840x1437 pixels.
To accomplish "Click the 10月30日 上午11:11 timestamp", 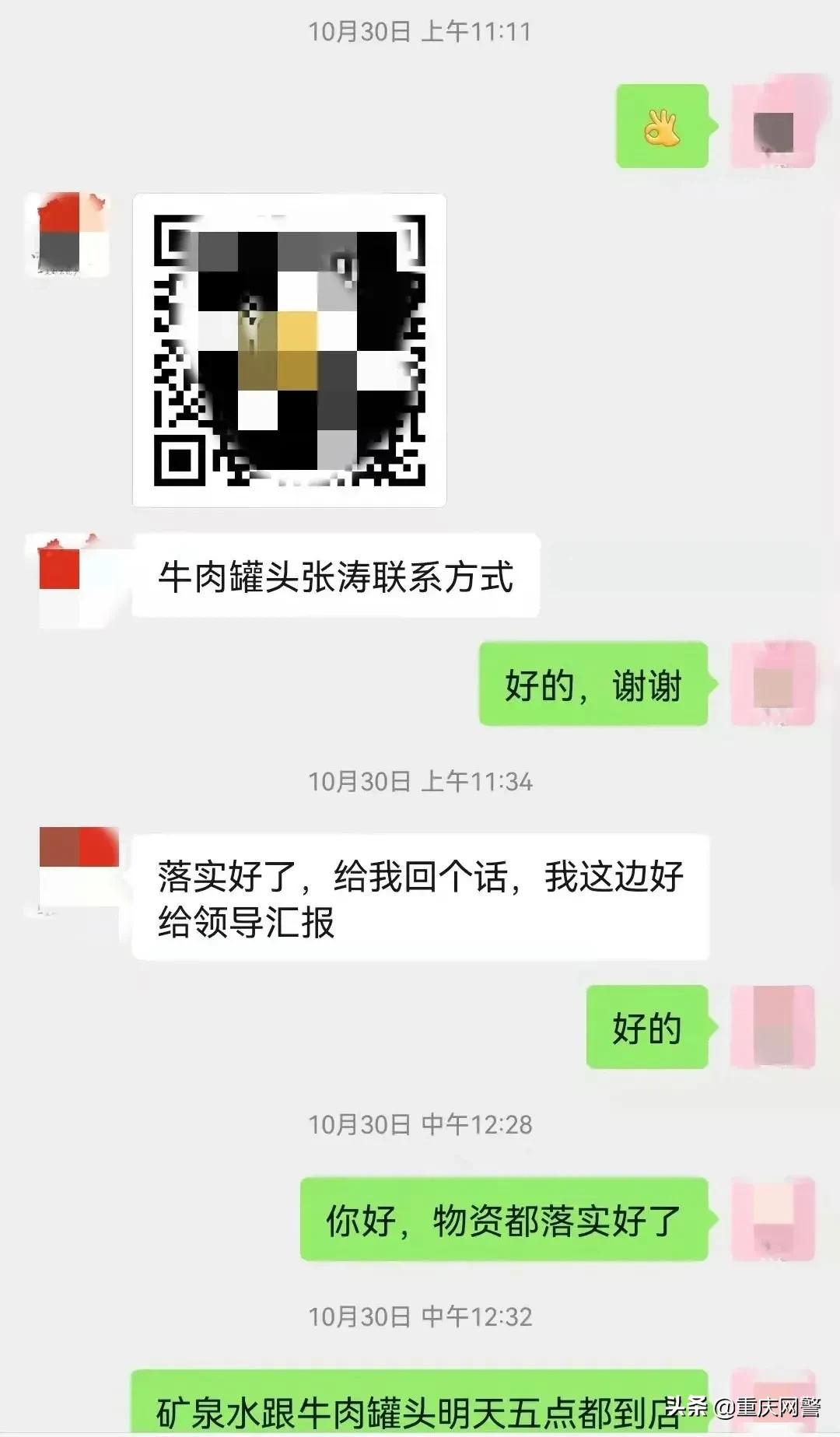I will (x=420, y=33).
